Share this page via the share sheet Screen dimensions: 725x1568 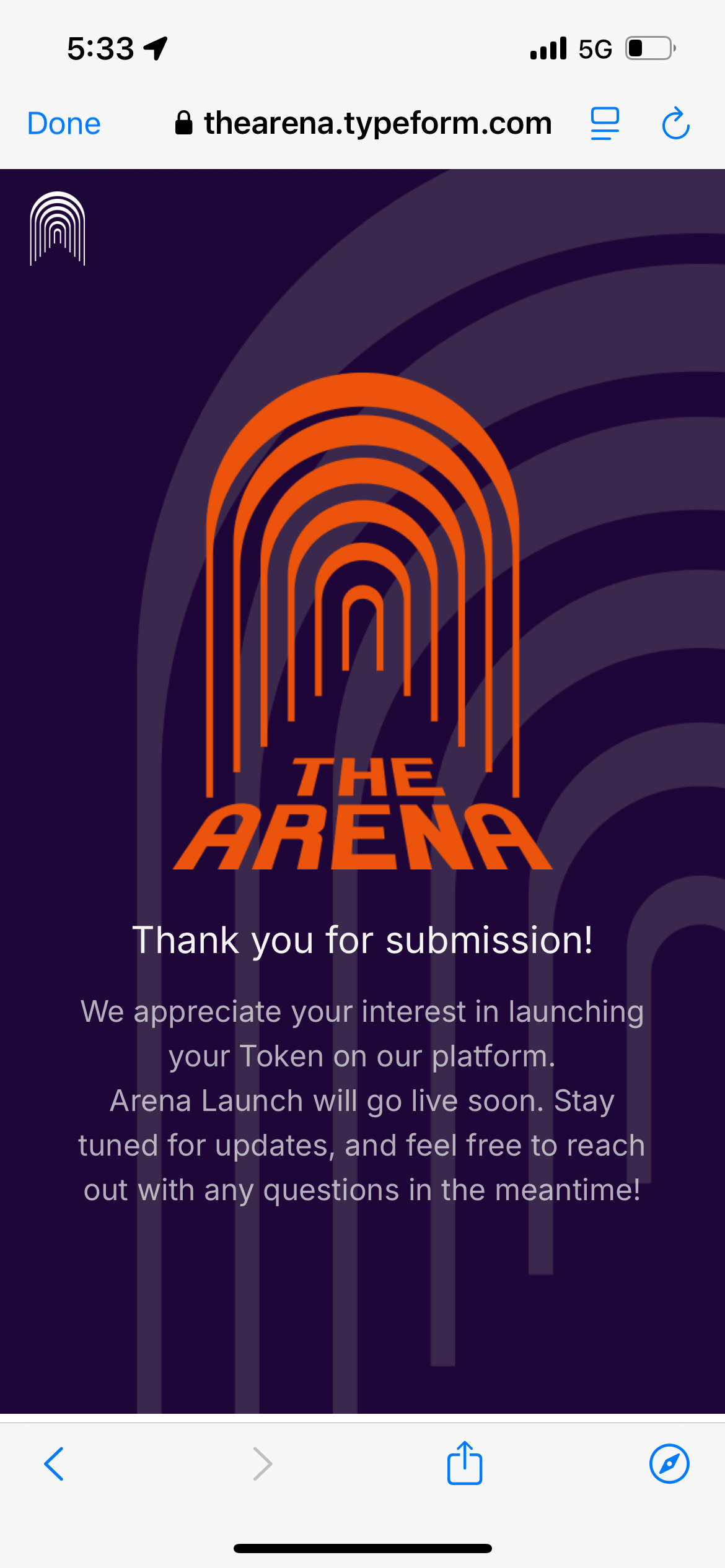(465, 1463)
